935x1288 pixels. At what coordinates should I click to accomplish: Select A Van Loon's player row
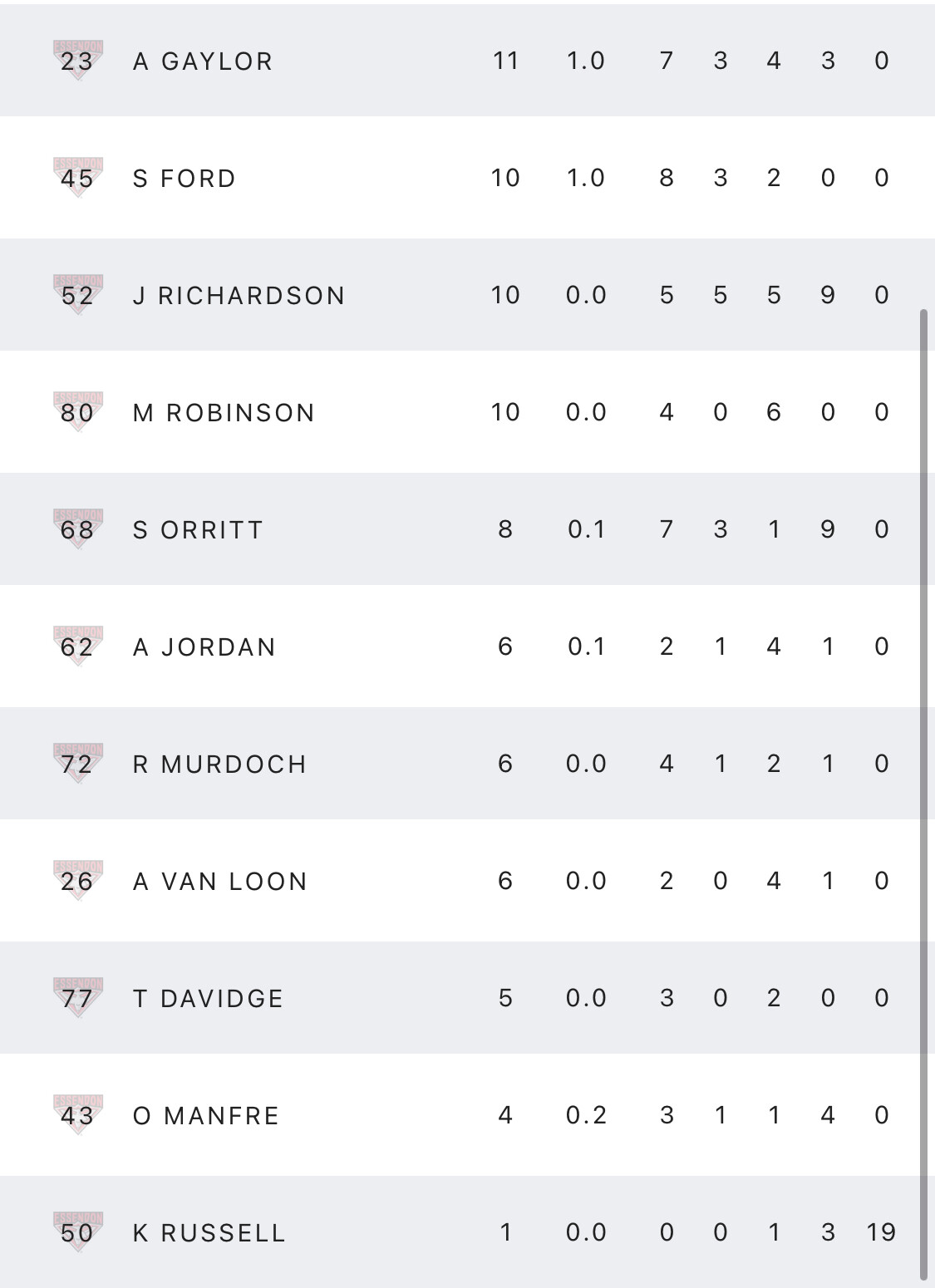coord(220,882)
